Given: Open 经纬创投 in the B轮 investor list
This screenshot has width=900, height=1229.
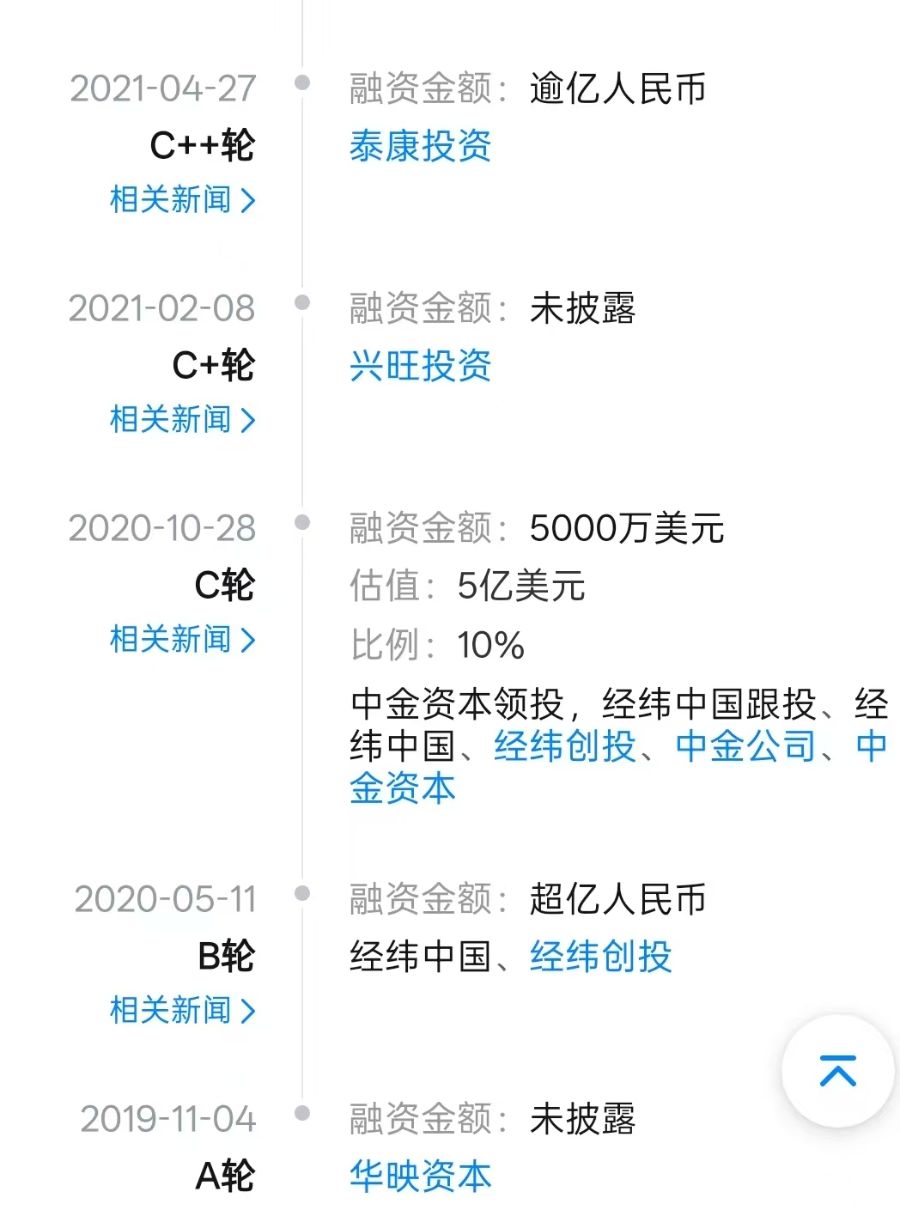Looking at the screenshot, I should click(601, 957).
